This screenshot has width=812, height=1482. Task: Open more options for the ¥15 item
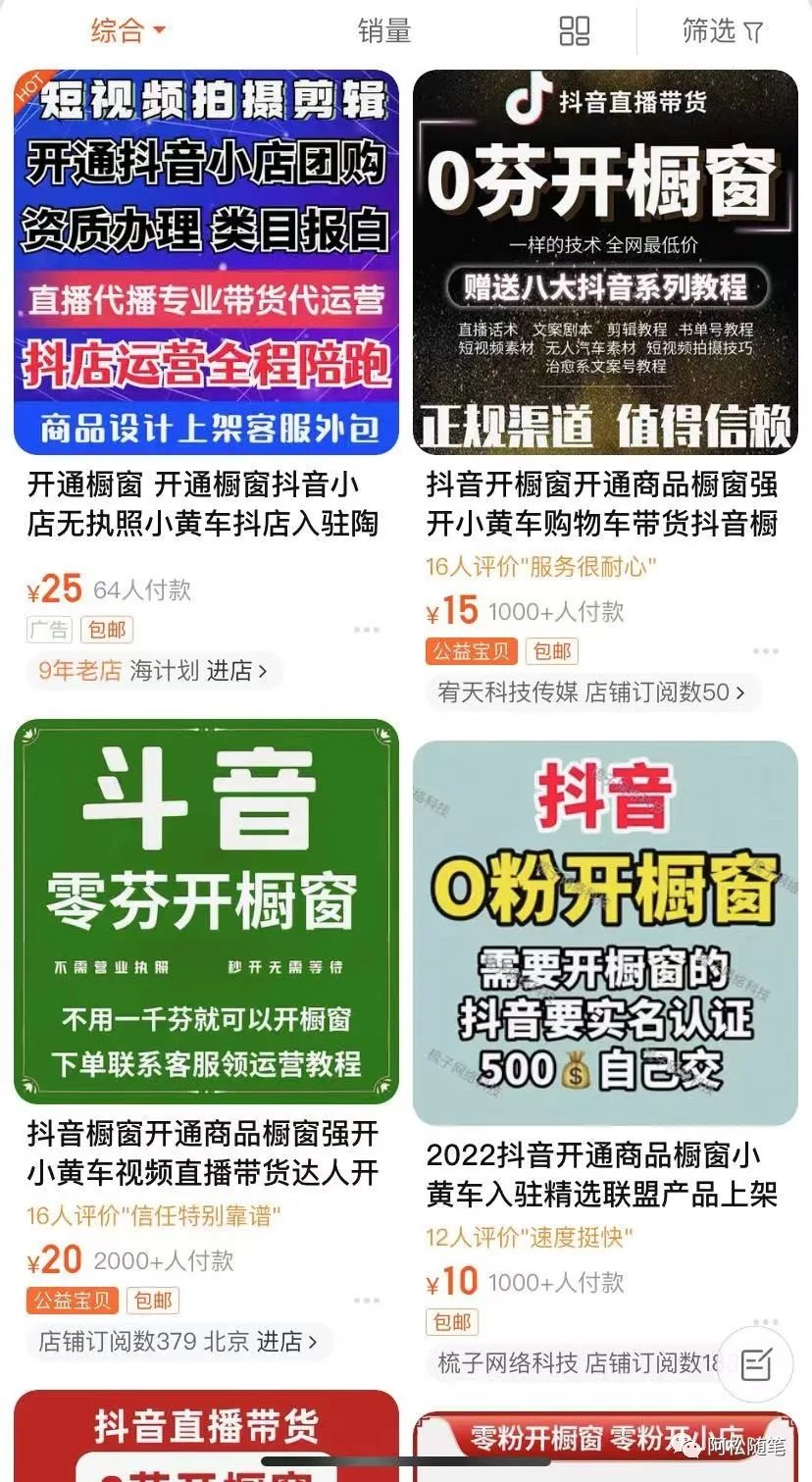(x=766, y=651)
